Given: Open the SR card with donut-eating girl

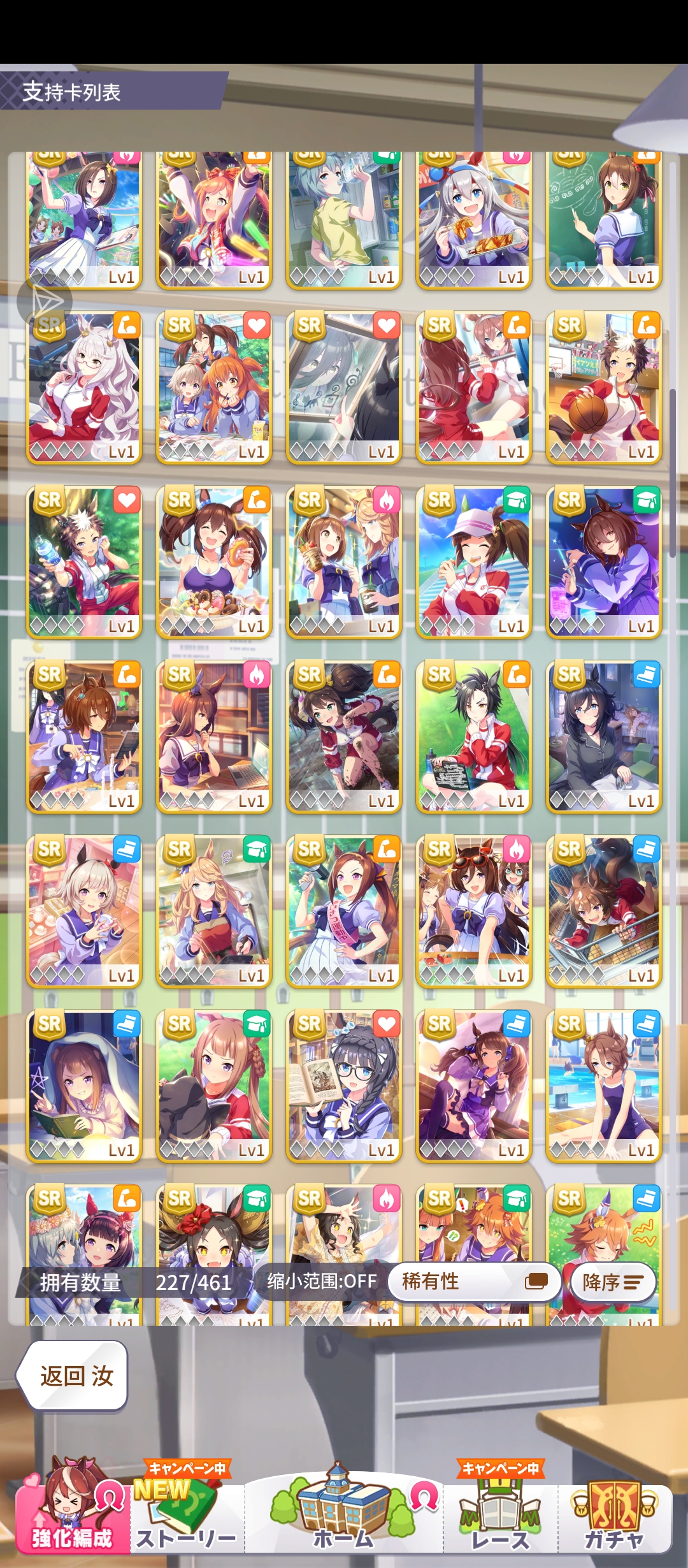Looking at the screenshot, I should 213,562.
